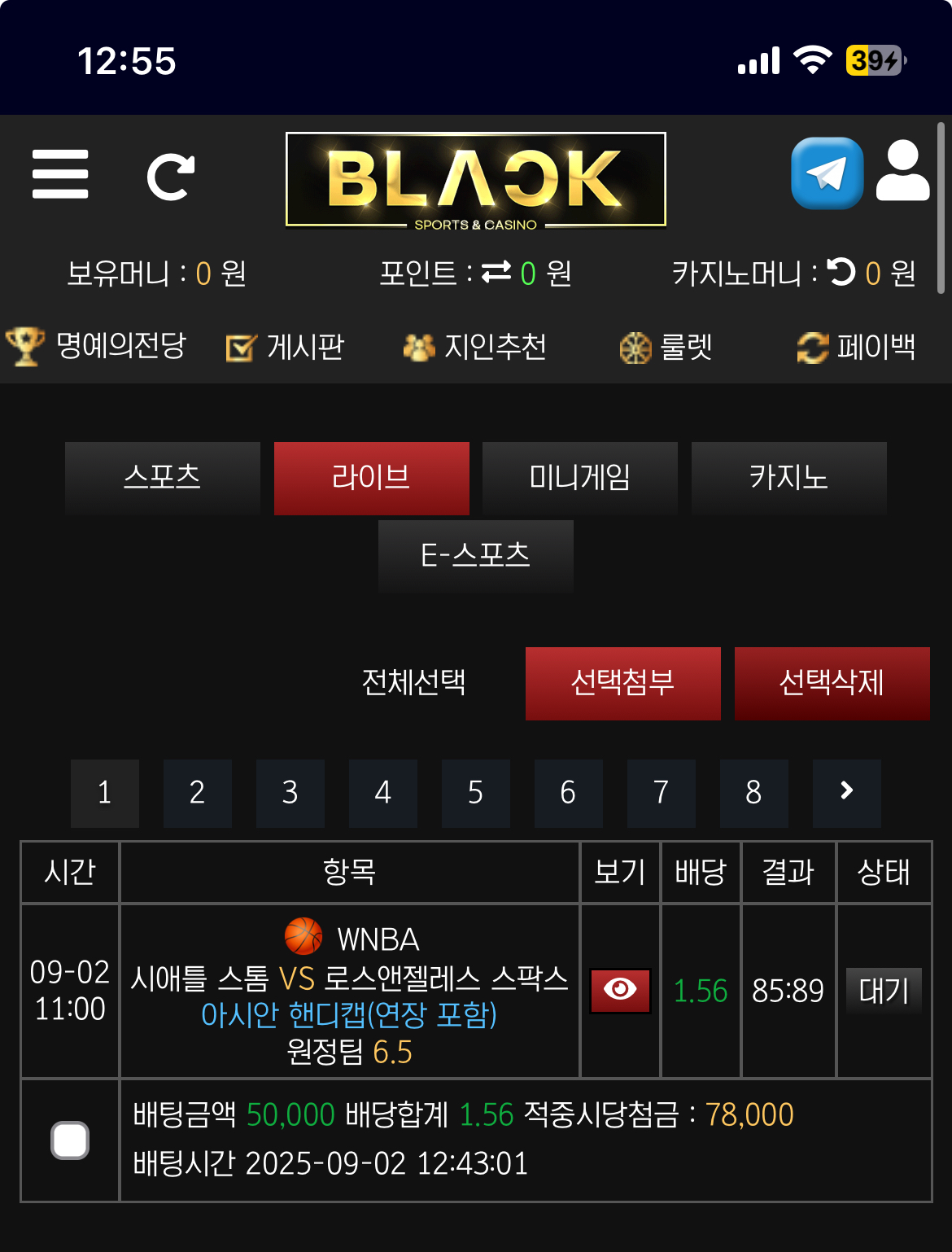Open the user profile icon

[x=902, y=172]
